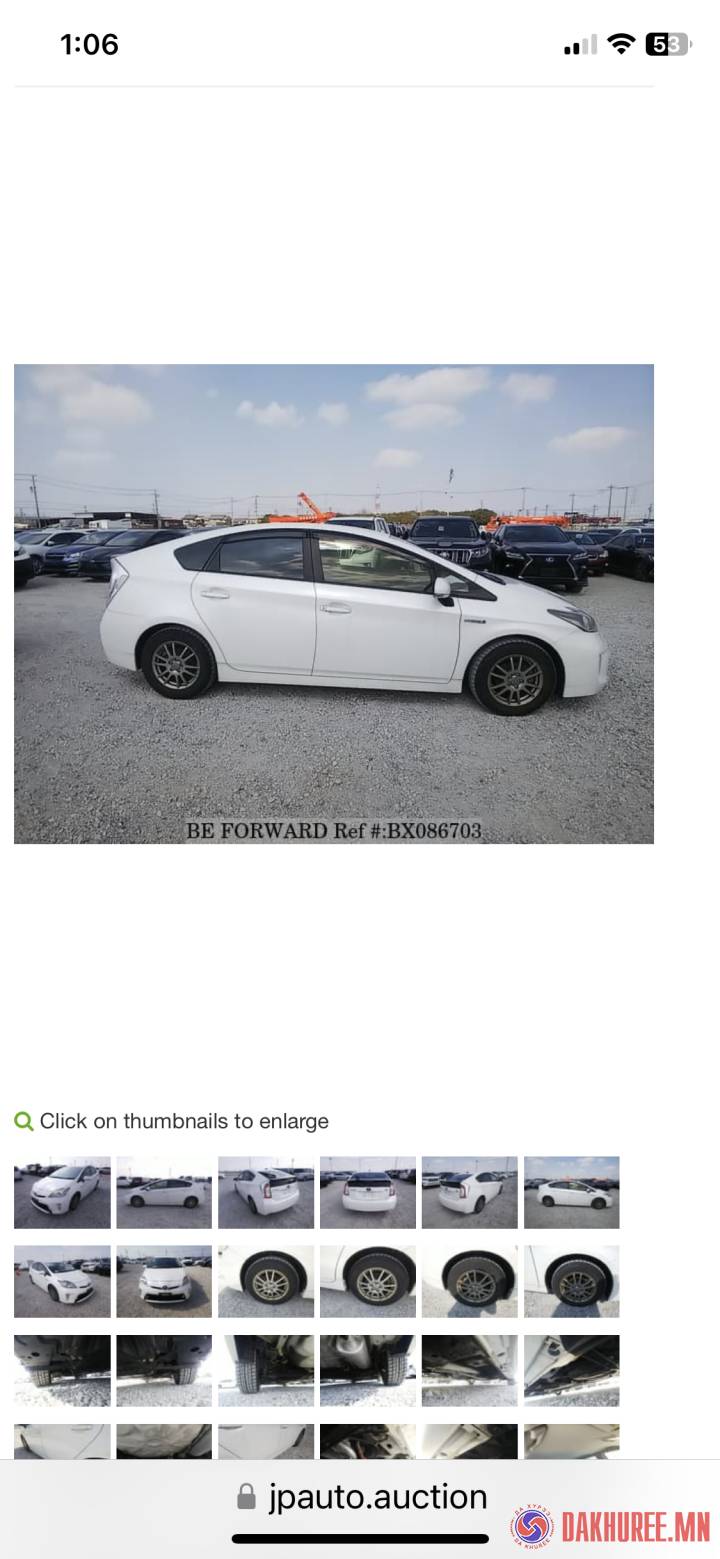720x1559 pixels.
Task: Open the main white Prius side photo
Action: (333, 603)
